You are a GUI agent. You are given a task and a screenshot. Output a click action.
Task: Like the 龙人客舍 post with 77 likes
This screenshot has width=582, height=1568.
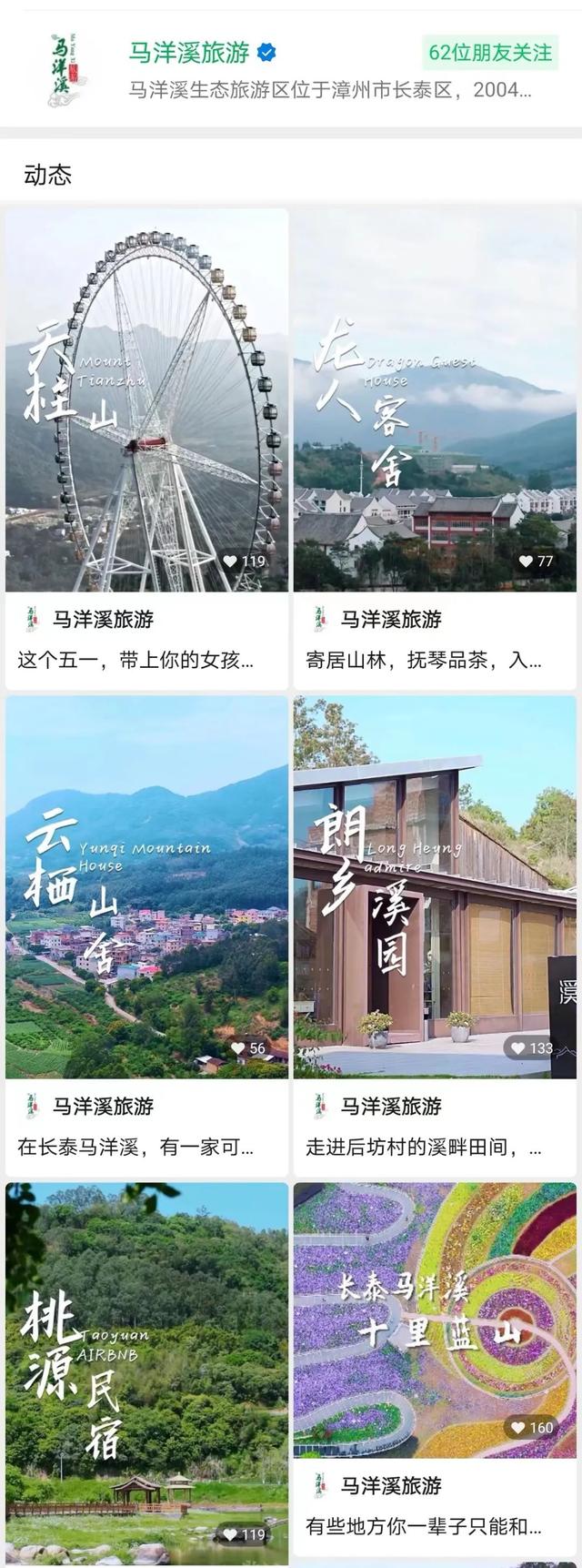point(526,561)
